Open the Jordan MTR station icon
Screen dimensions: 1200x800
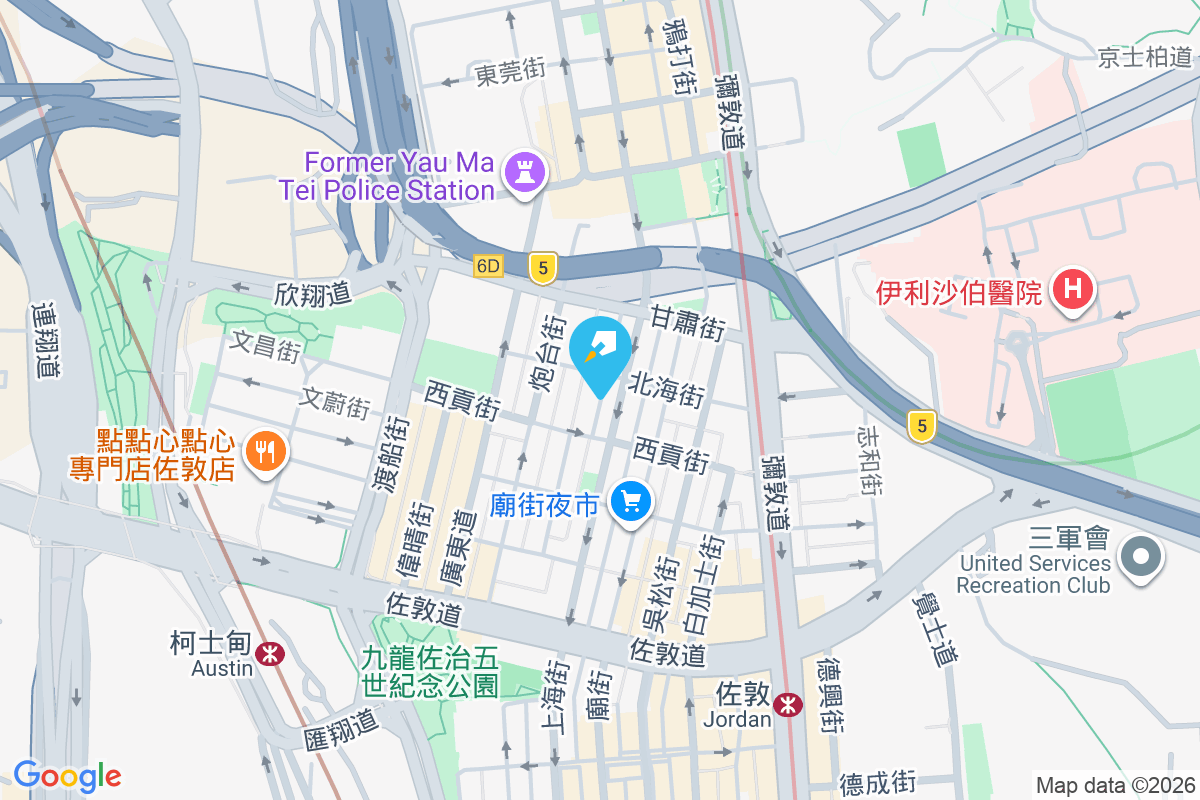789,705
